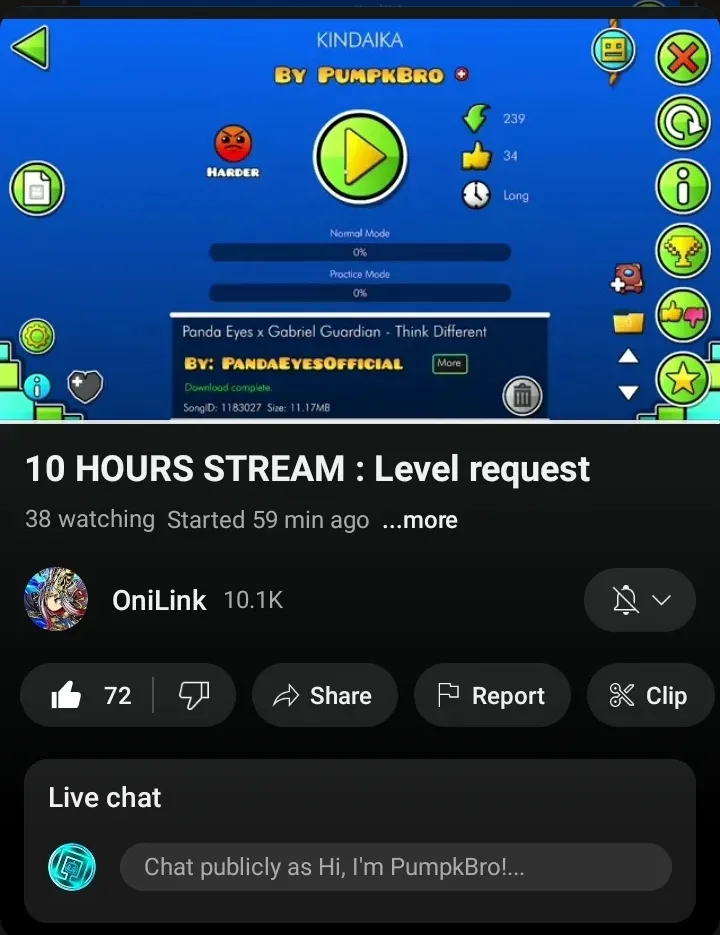Type in the Chat publicly field
Image resolution: width=720 pixels, height=935 pixels.
395,867
